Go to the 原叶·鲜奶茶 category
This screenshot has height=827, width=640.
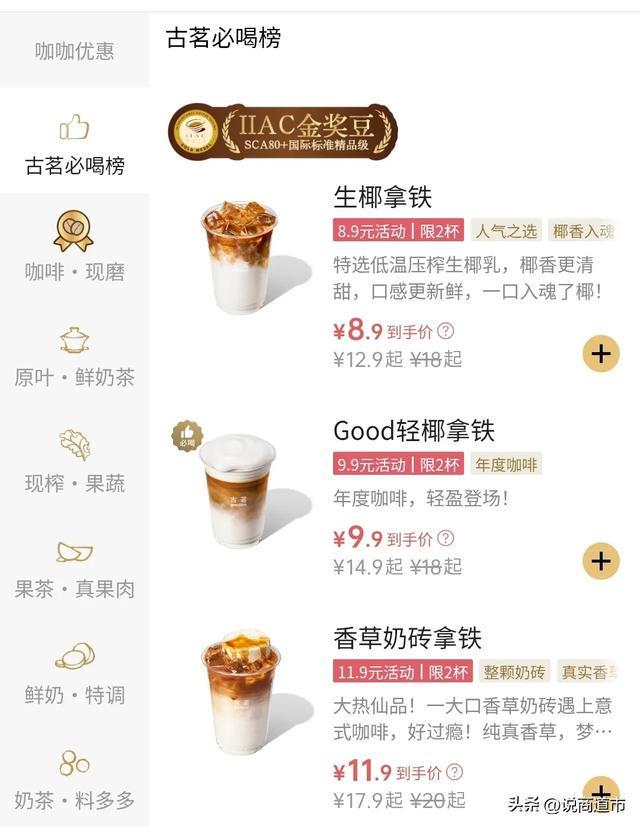pos(74,355)
